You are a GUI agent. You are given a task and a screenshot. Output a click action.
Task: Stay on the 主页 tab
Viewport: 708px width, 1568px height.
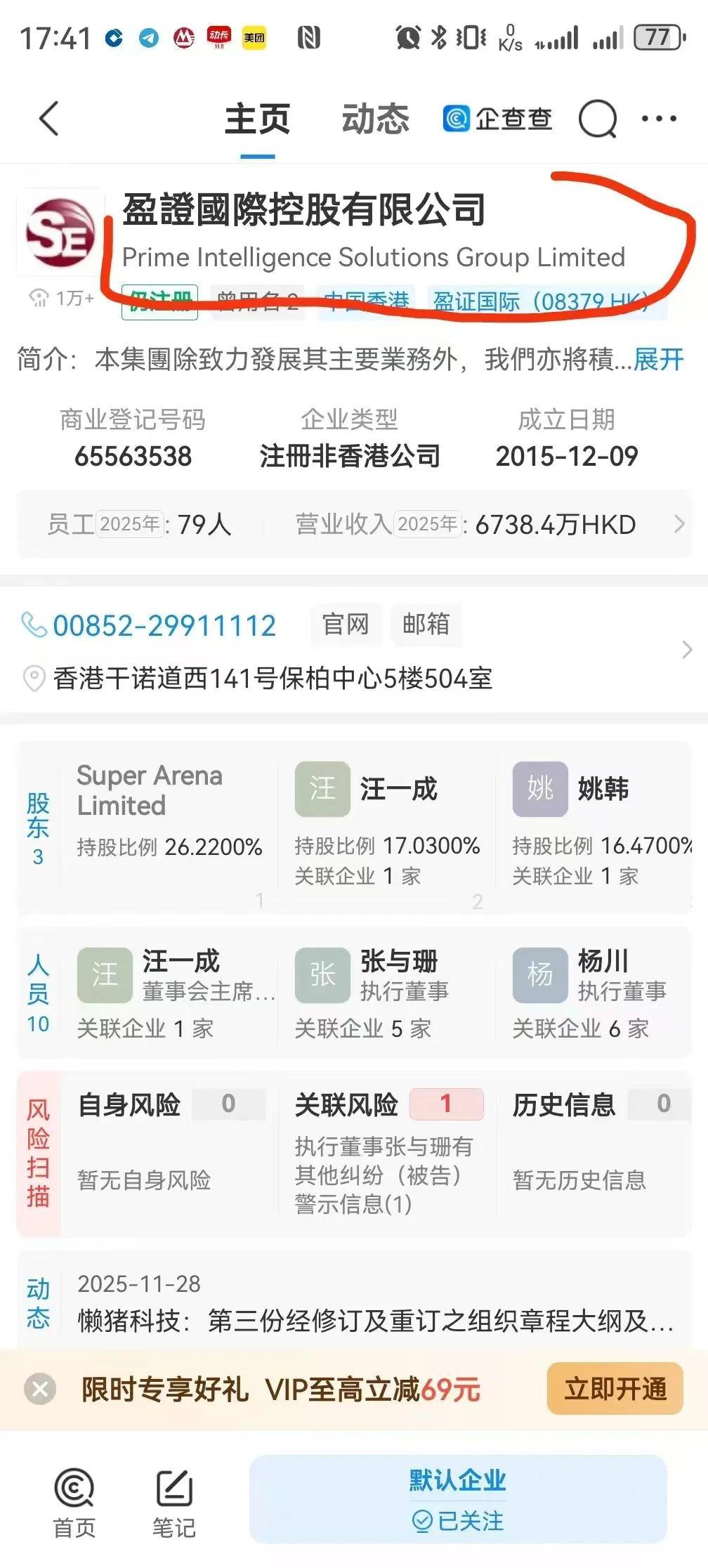pyautogui.click(x=257, y=118)
